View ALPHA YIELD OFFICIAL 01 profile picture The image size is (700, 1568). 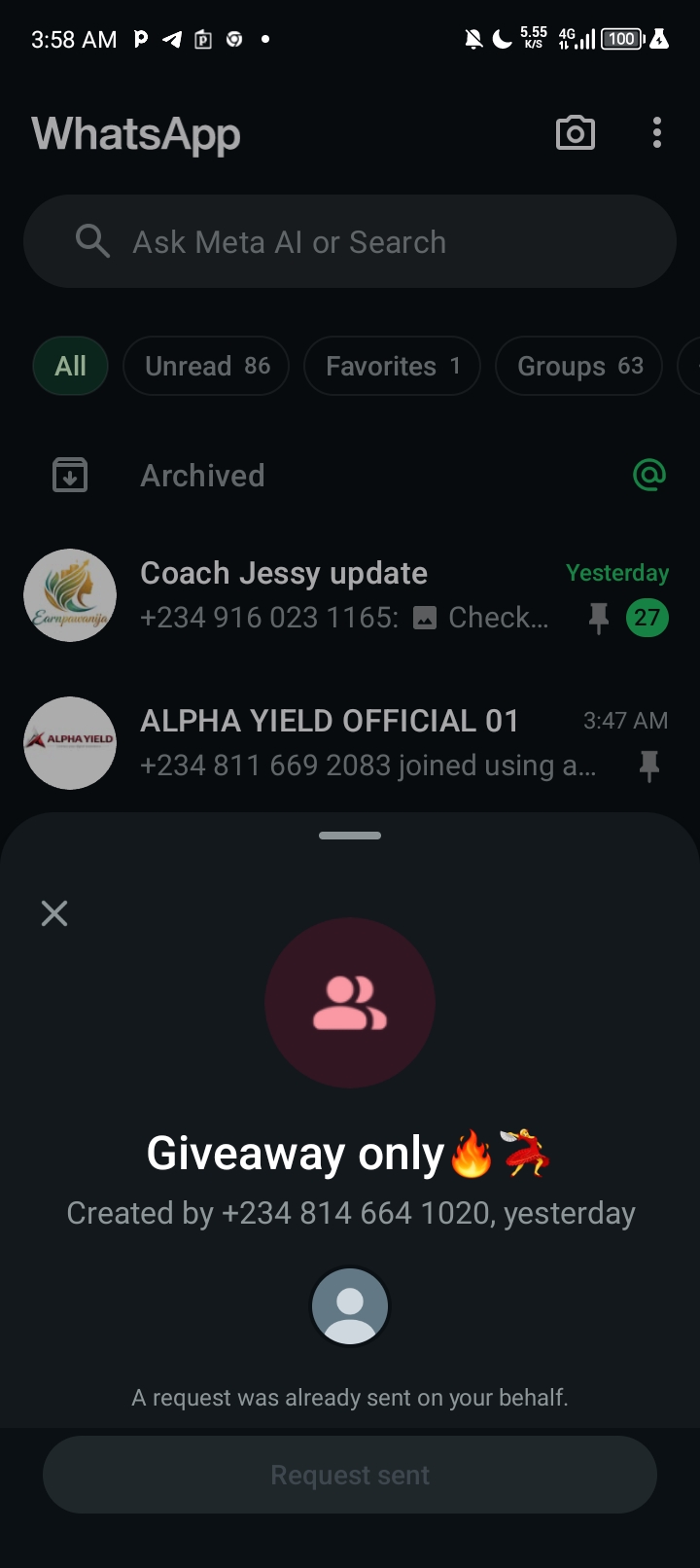(70, 743)
